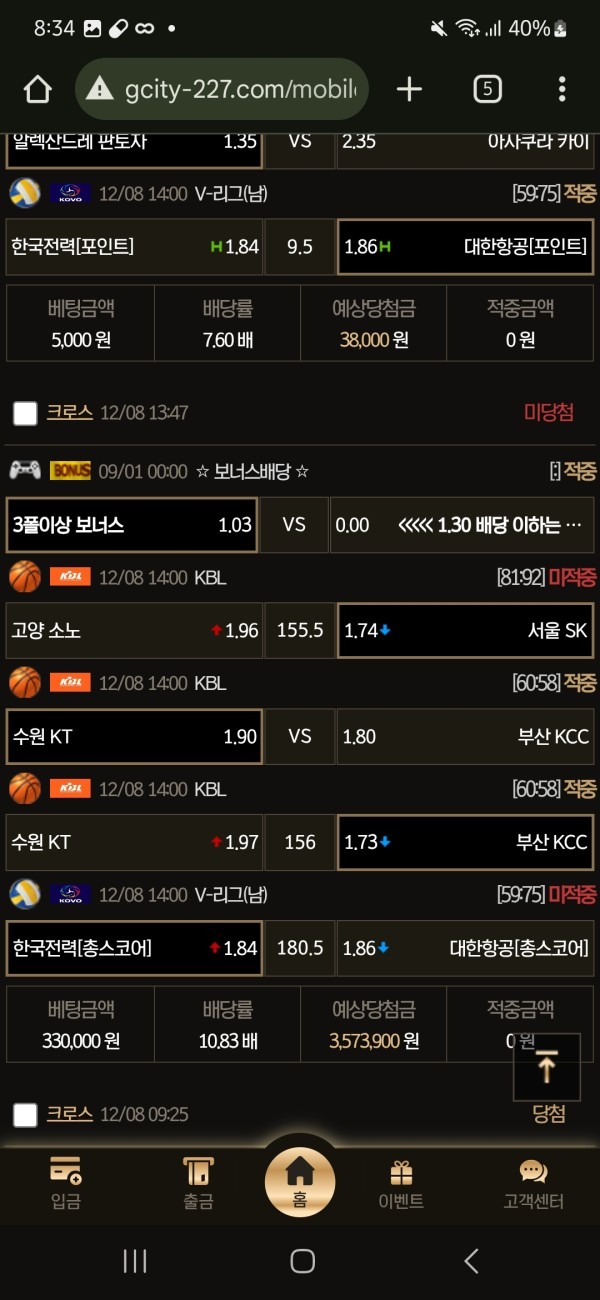Check the box for the 12/08 13:47 크로스 bet
This screenshot has height=1300, width=600.
click(x=26, y=413)
